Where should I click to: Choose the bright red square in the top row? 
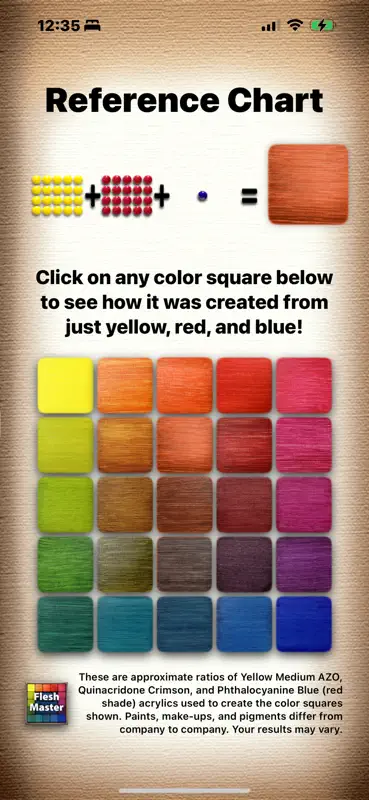[x=244, y=385]
